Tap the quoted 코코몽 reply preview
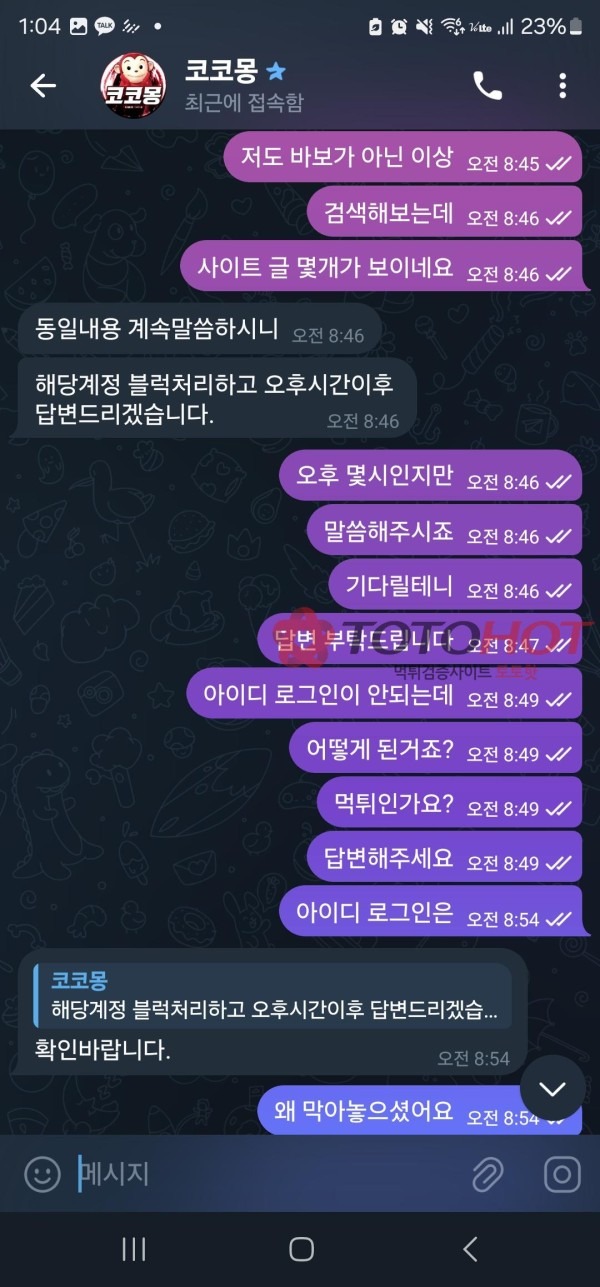Viewport: 600px width, 1287px height. (272, 996)
